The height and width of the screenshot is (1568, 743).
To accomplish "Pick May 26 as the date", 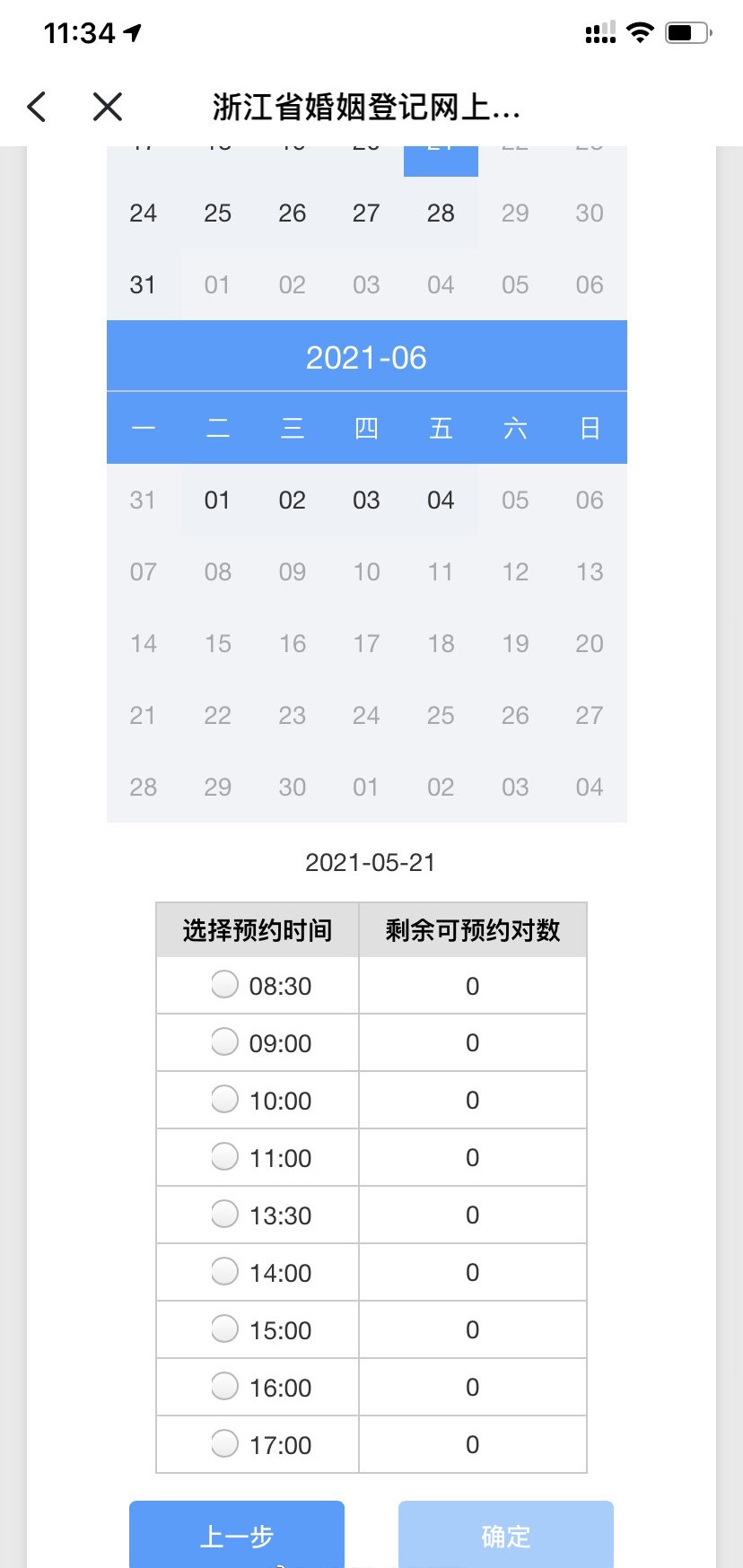I will [x=293, y=213].
